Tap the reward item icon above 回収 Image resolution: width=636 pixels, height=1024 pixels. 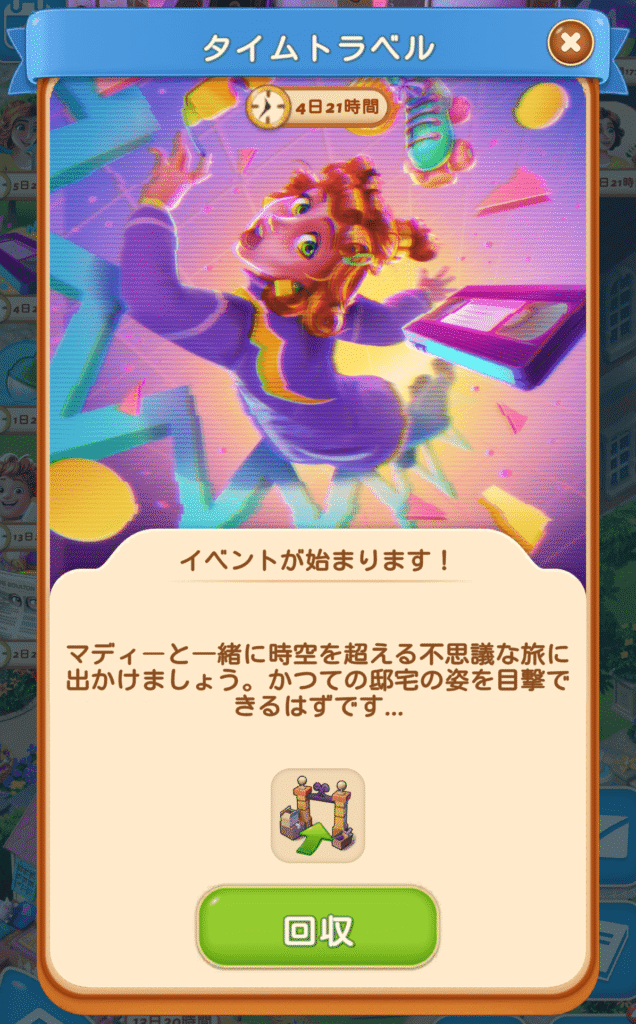click(x=318, y=815)
